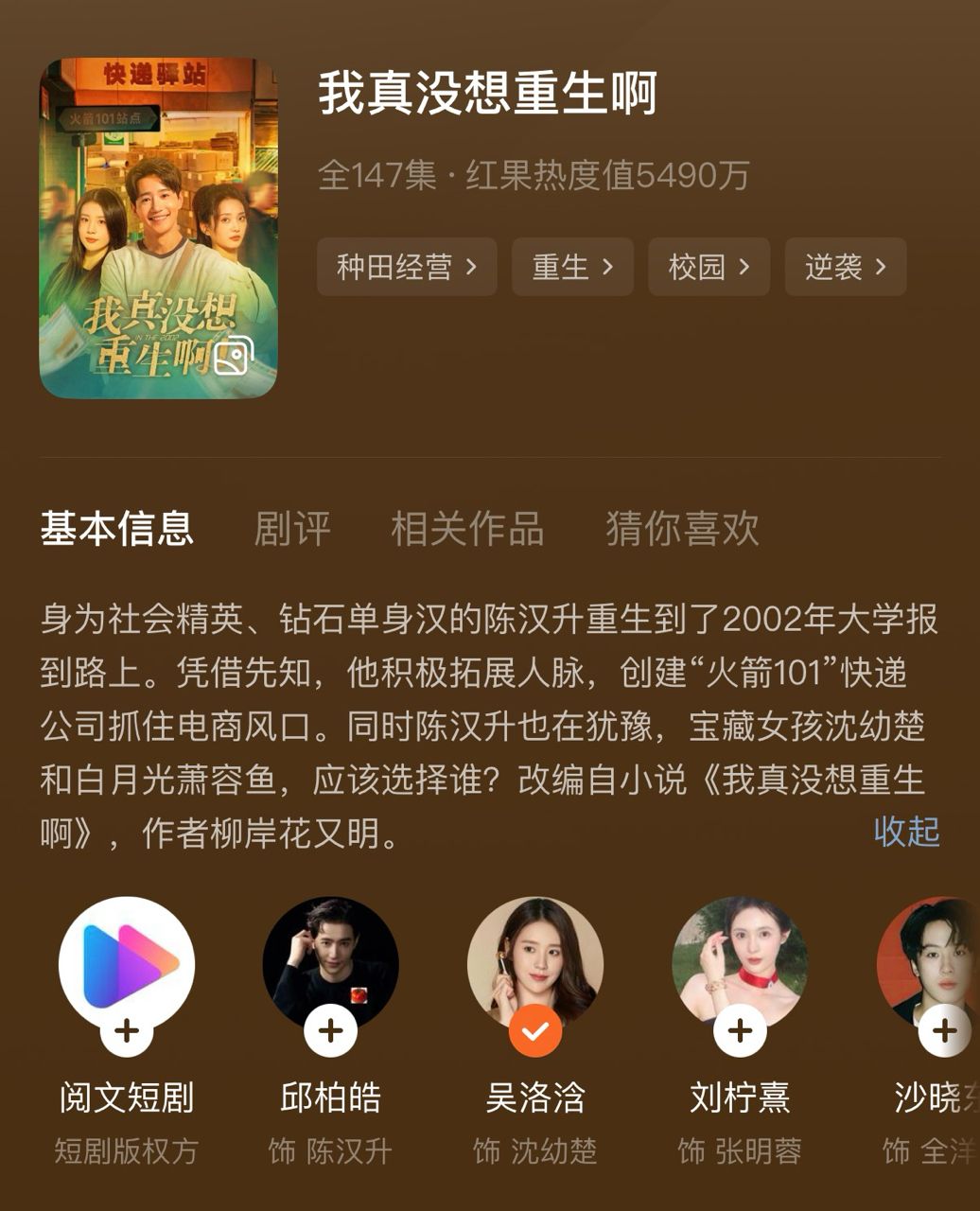Open the 逆袭 tag chip

click(845, 267)
